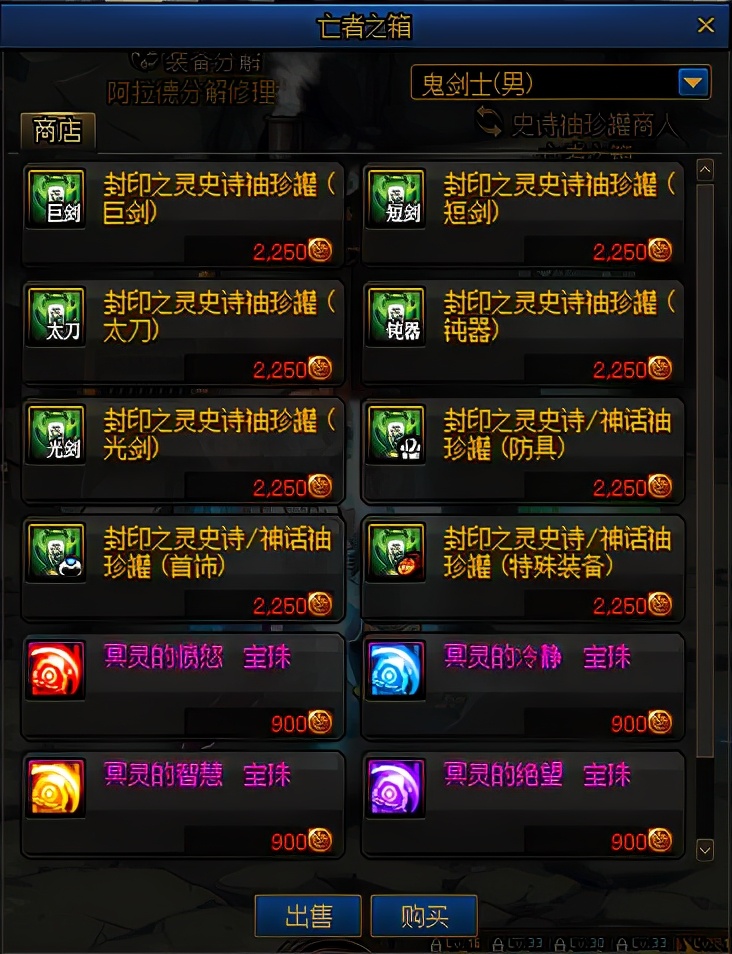Tap the scrollbar down arrow
The width and height of the screenshot is (732, 954).
(x=705, y=850)
